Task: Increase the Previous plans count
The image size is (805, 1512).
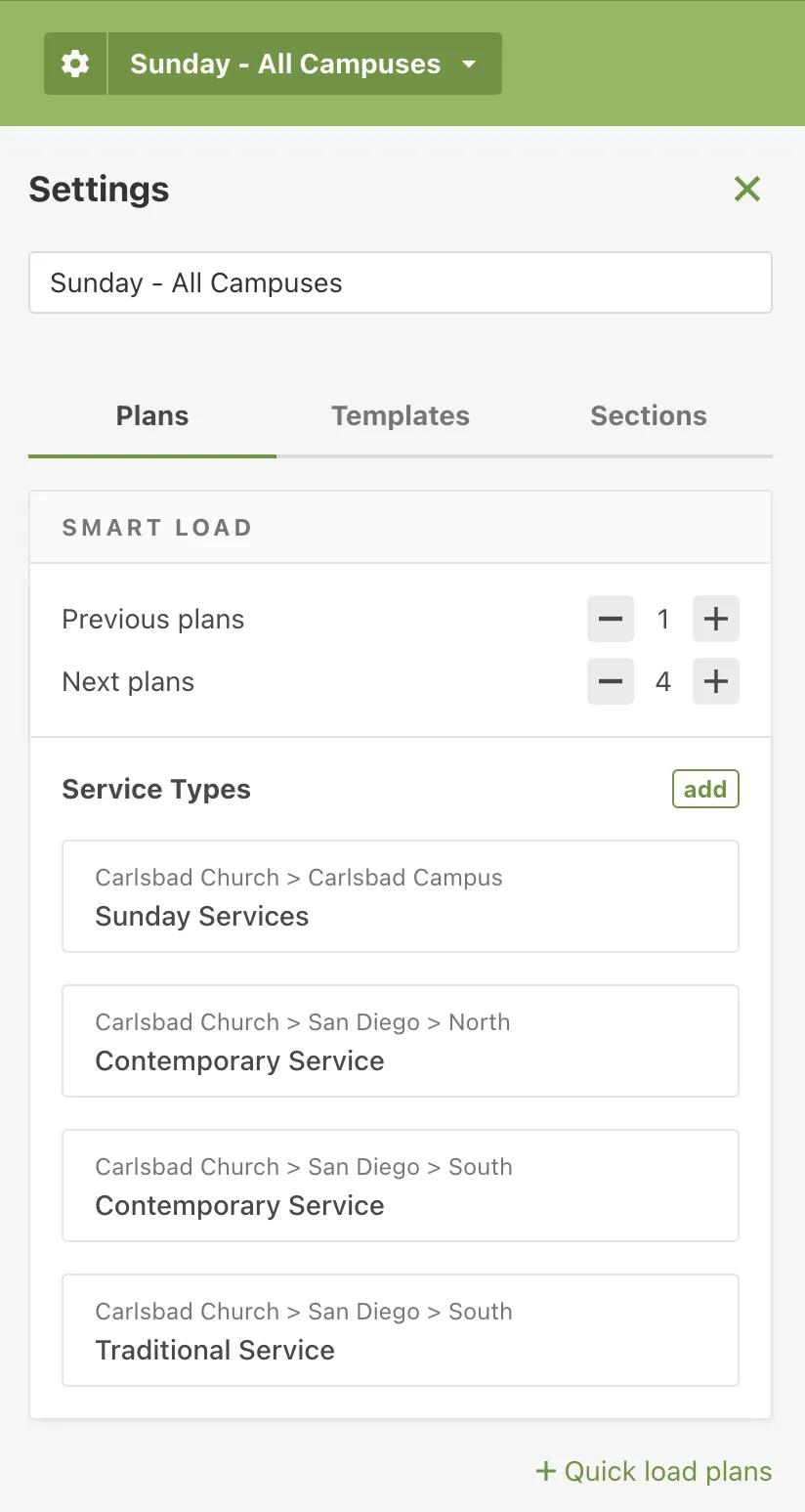Action: (716, 620)
